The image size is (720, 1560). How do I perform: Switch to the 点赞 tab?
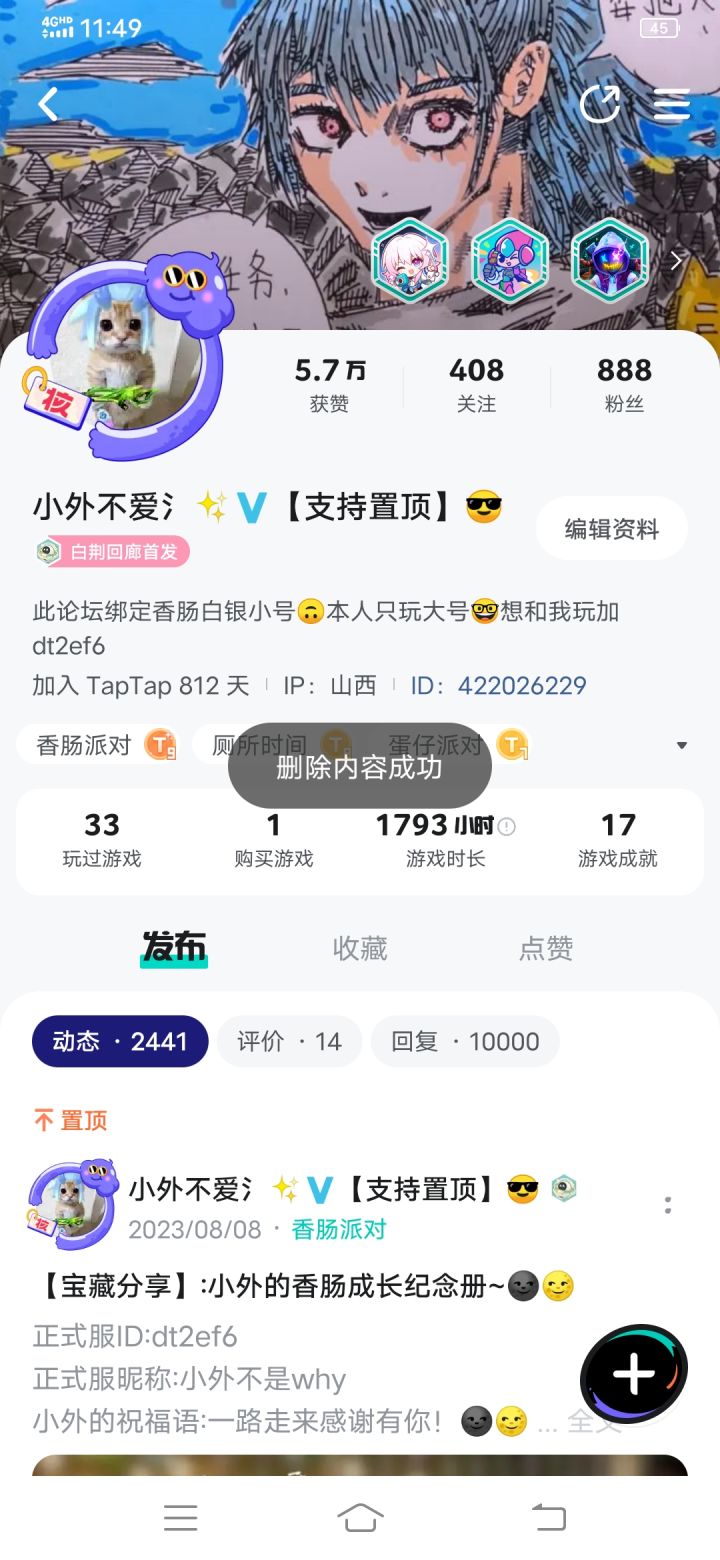tap(544, 948)
